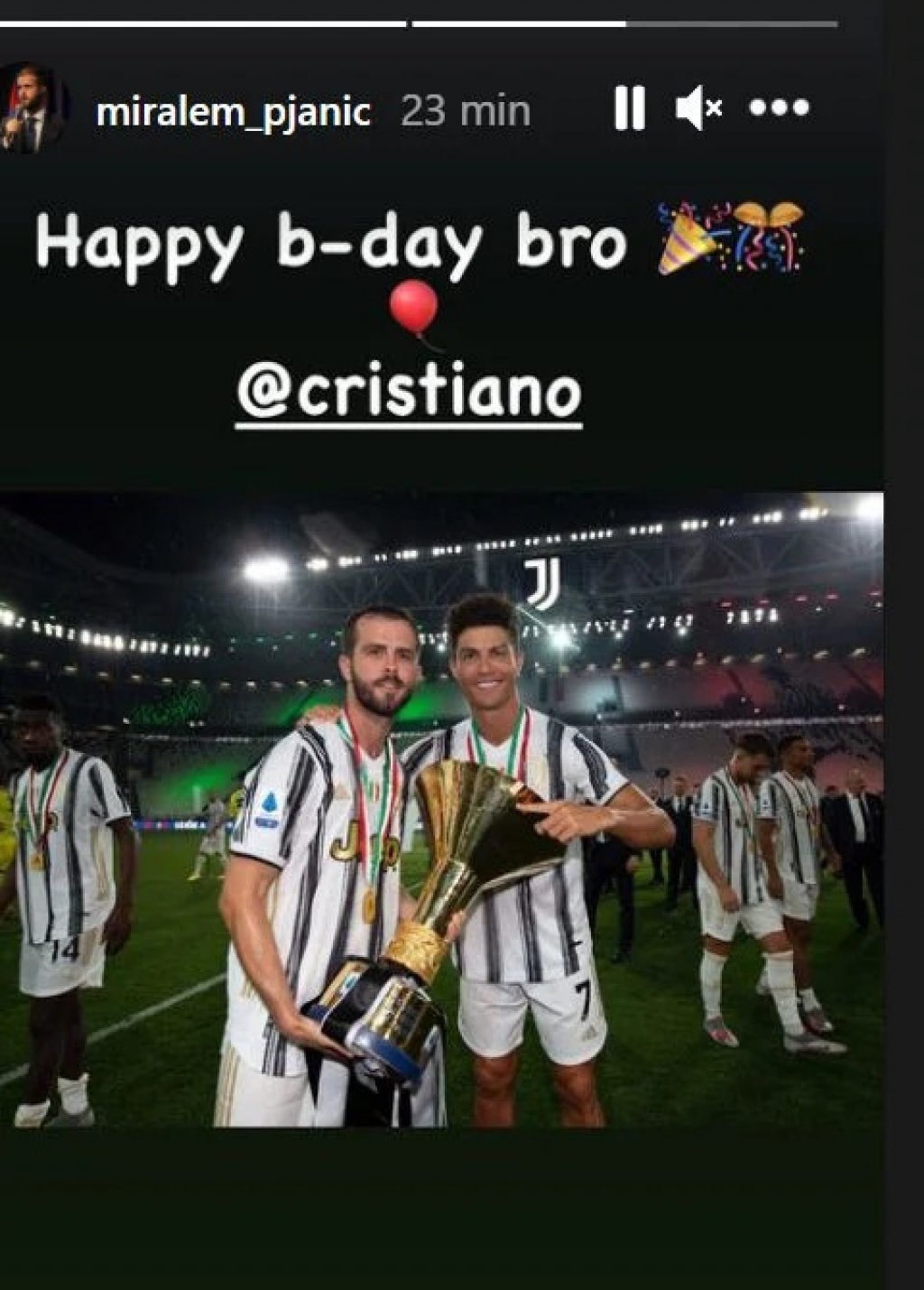Open the three-dot options menu
Viewport: 924px width, 1290px height.
point(779,109)
